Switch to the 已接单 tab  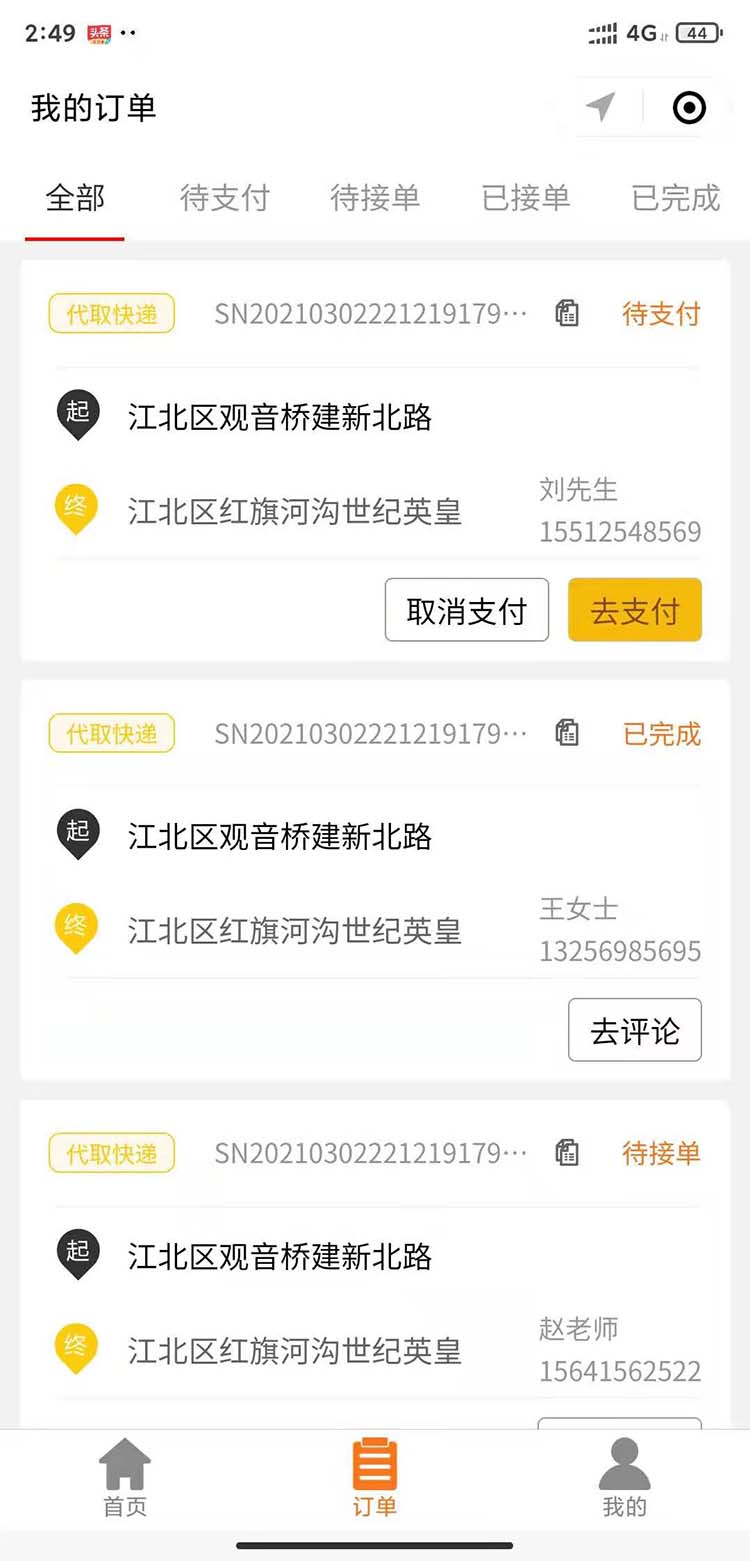pos(526,198)
